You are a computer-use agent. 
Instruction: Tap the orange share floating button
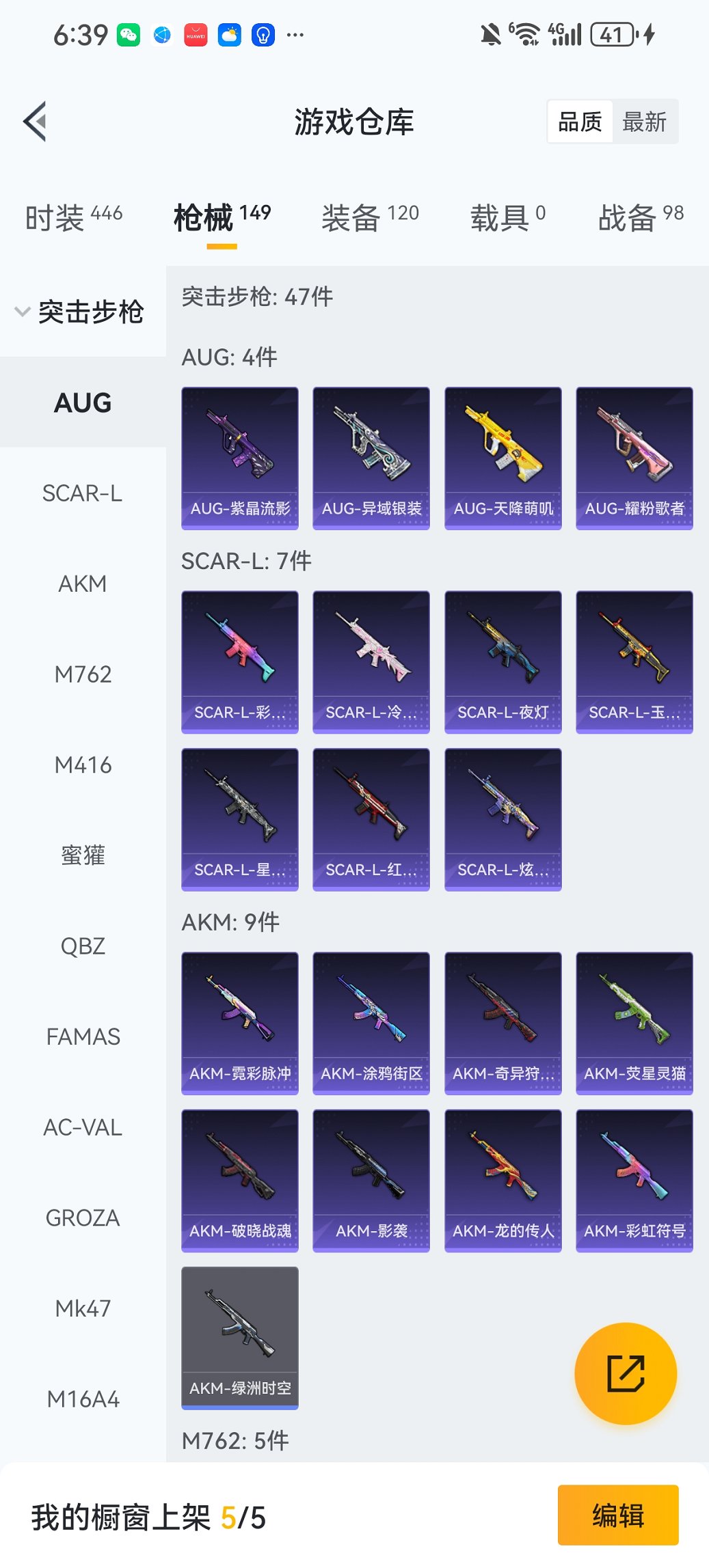(x=626, y=1373)
